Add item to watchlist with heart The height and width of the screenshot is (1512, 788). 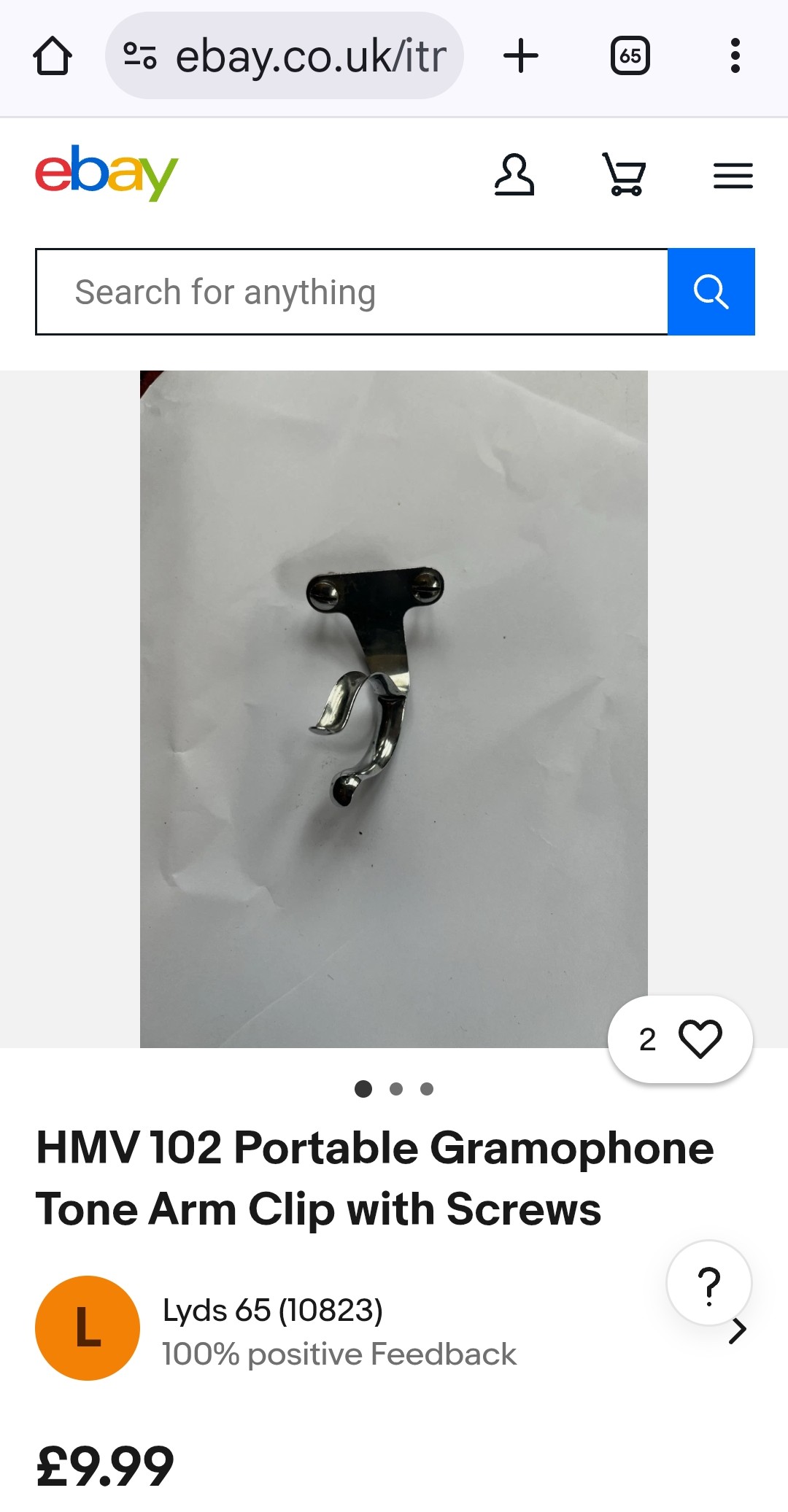699,1039
